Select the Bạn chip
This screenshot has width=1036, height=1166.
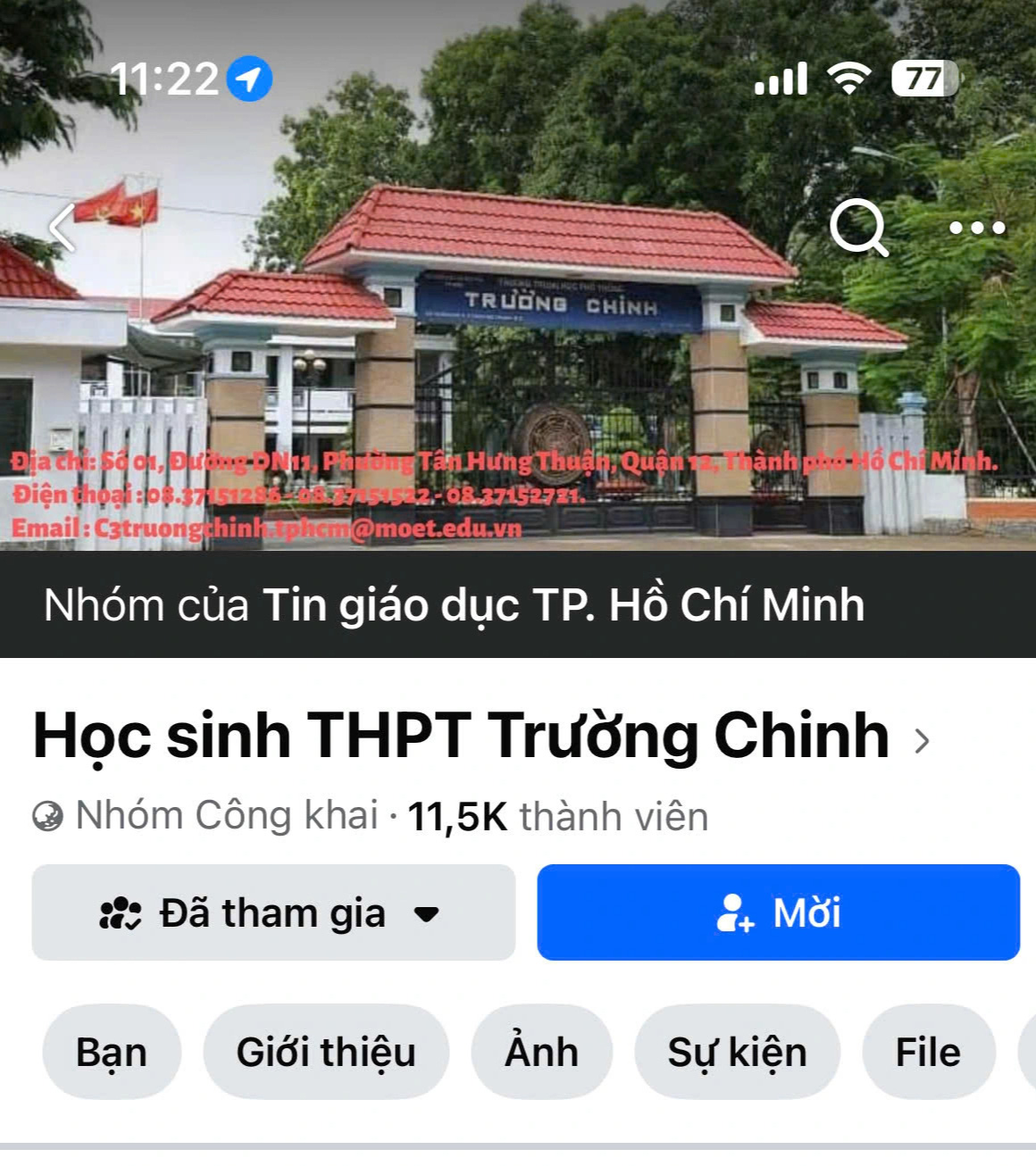[112, 1052]
